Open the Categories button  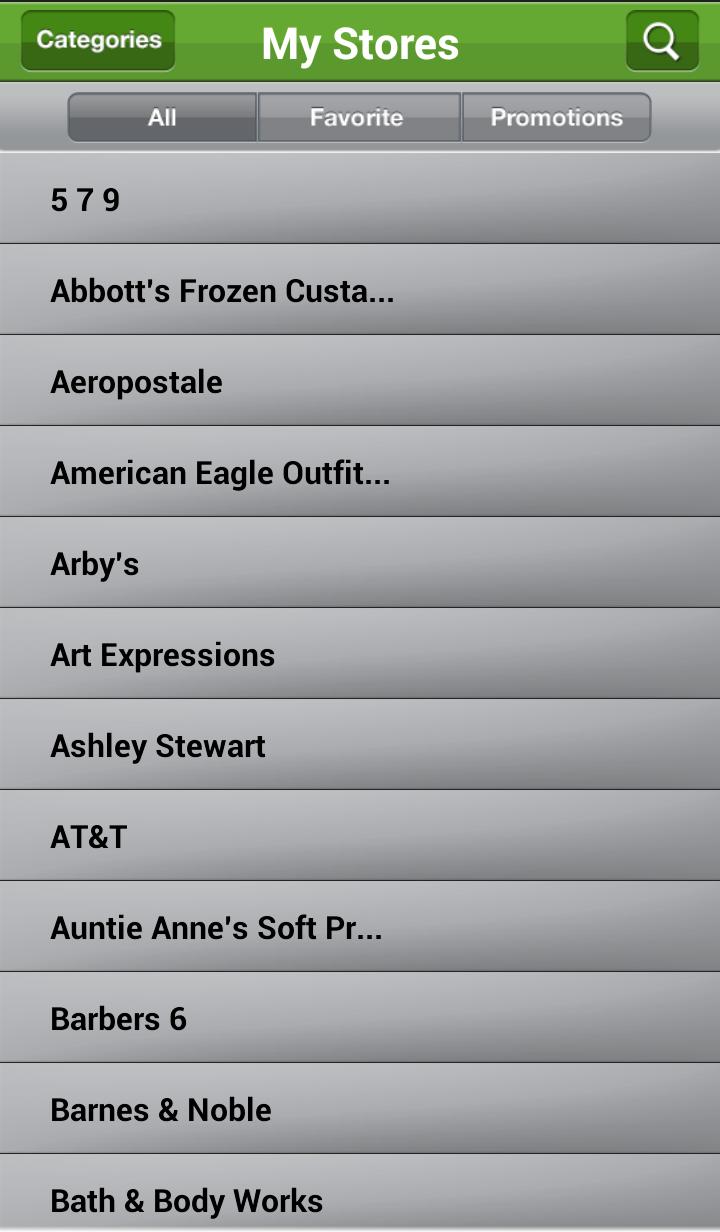tap(98, 41)
